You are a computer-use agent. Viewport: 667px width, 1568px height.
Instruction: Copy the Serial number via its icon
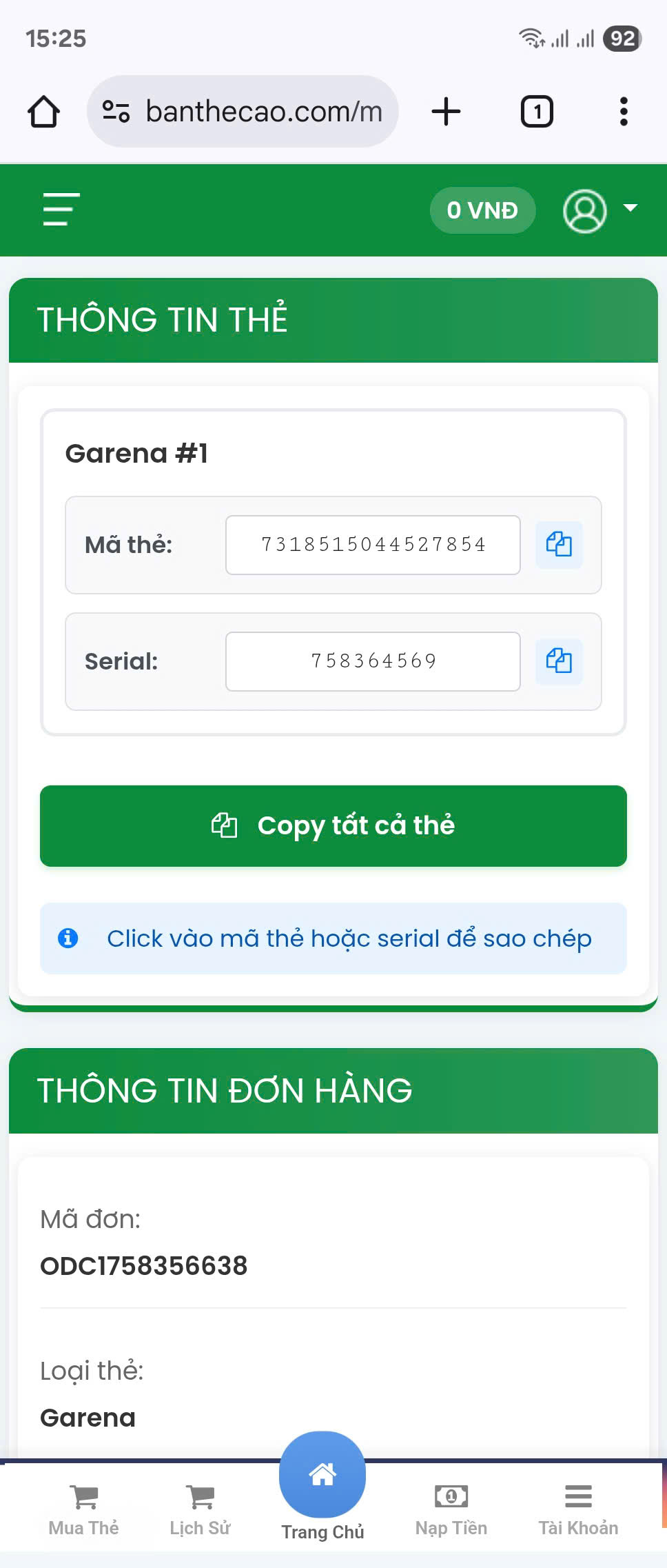point(559,661)
